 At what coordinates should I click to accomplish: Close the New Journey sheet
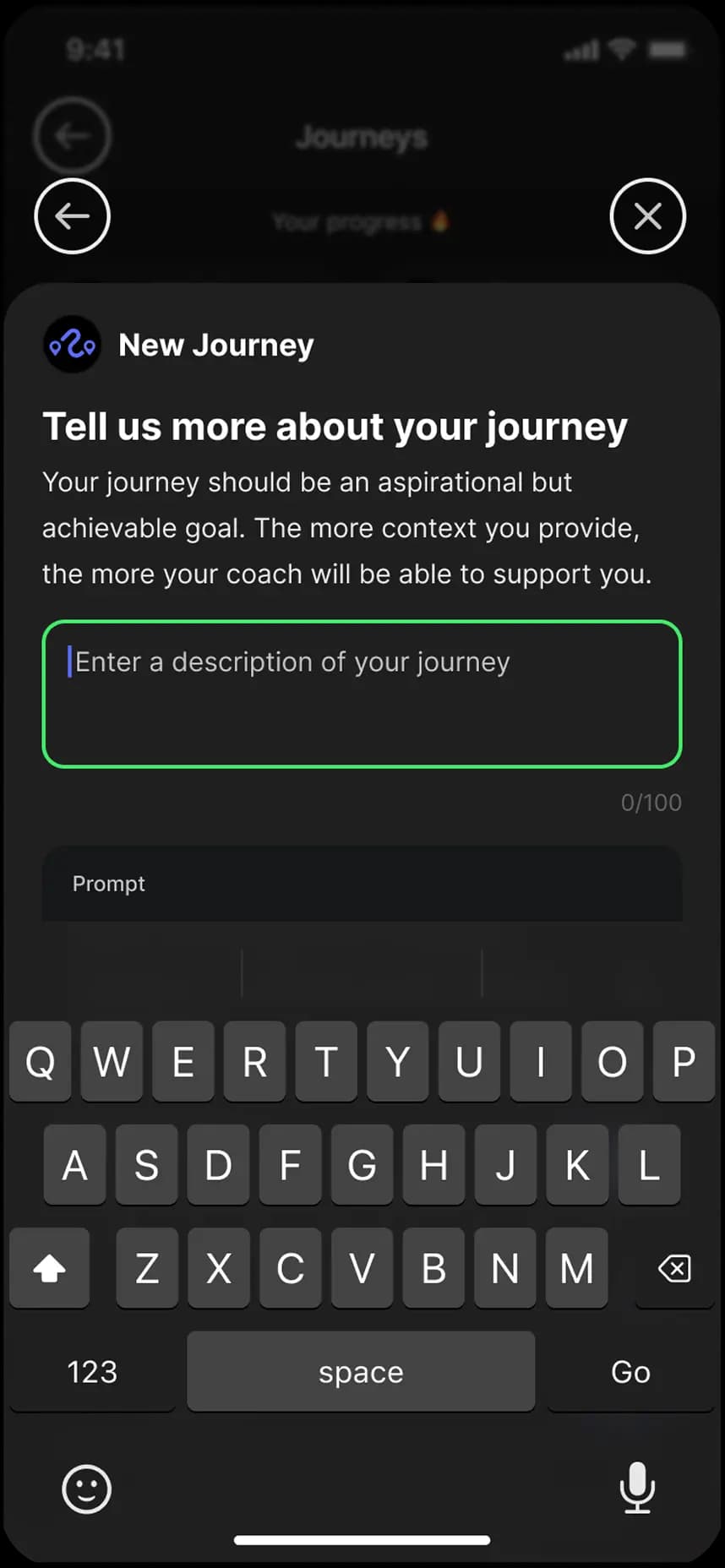(647, 216)
